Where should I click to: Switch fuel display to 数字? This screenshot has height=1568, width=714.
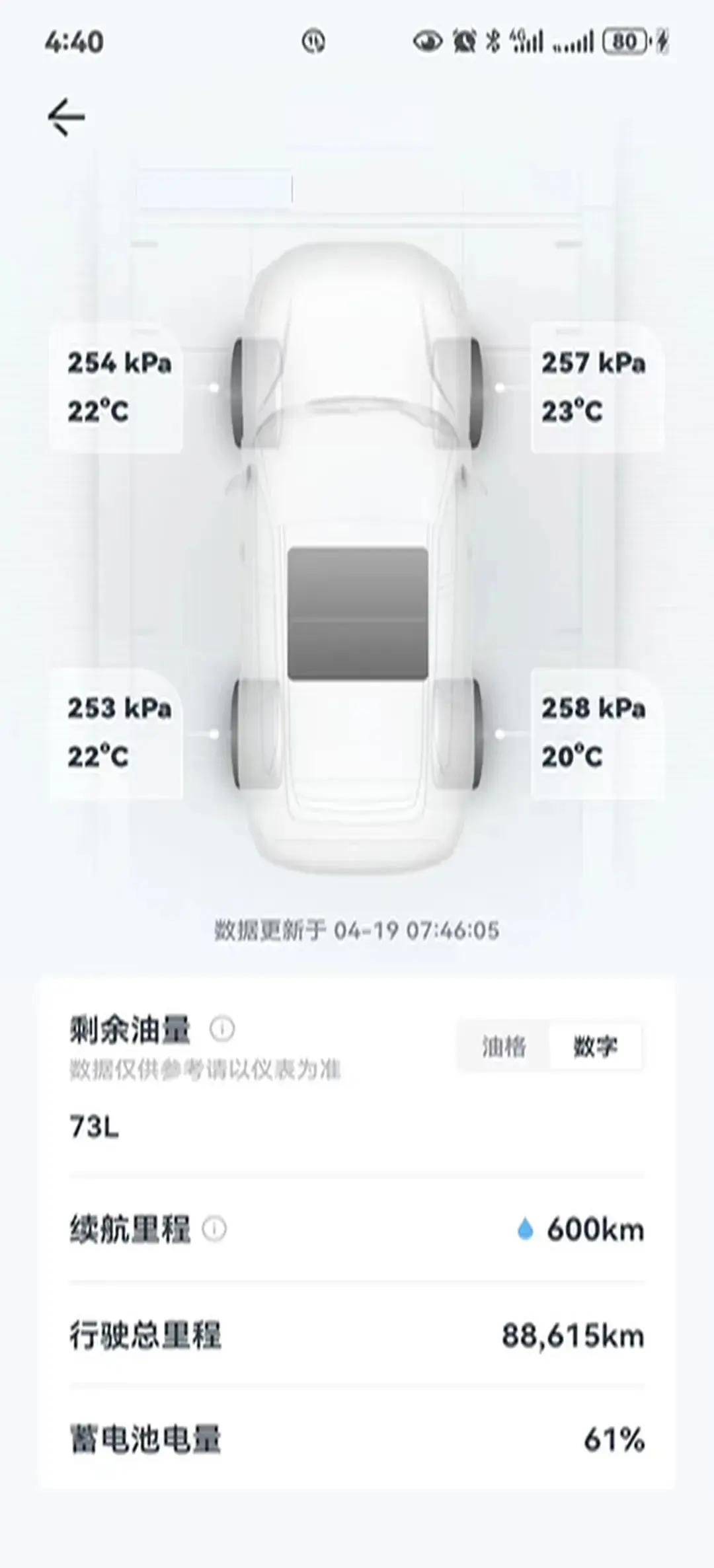595,1047
